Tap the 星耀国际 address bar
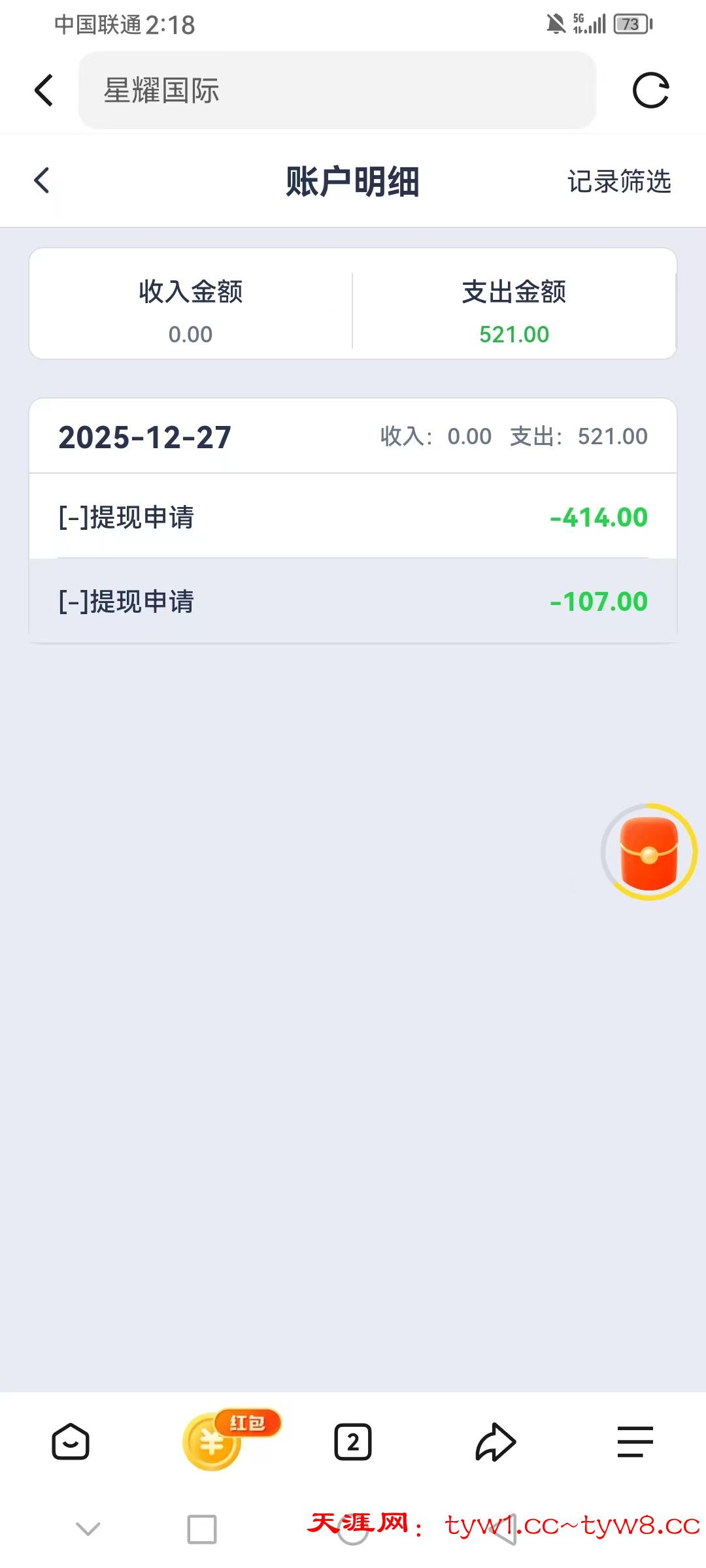Image resolution: width=706 pixels, height=1568 pixels. [x=337, y=90]
